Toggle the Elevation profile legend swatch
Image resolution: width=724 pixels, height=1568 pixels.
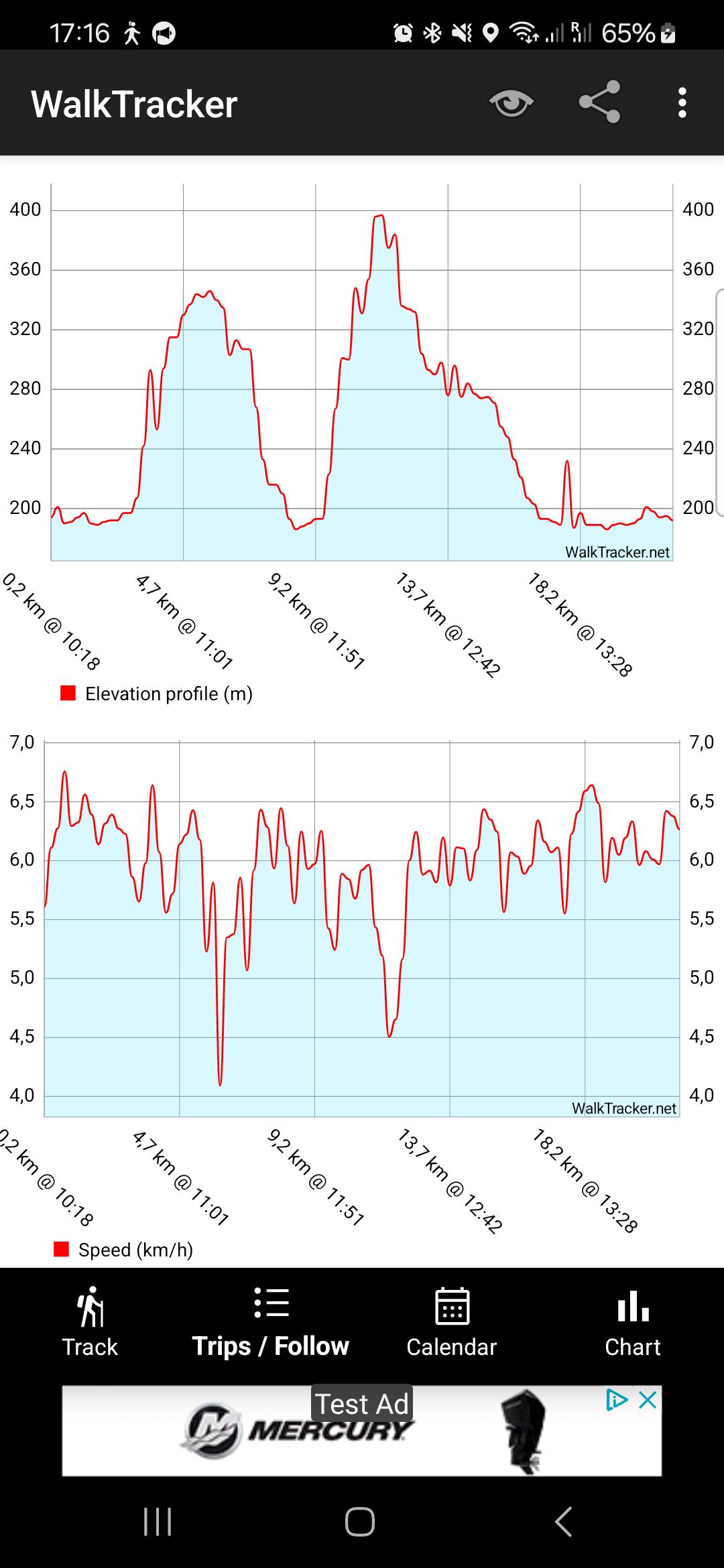point(67,694)
